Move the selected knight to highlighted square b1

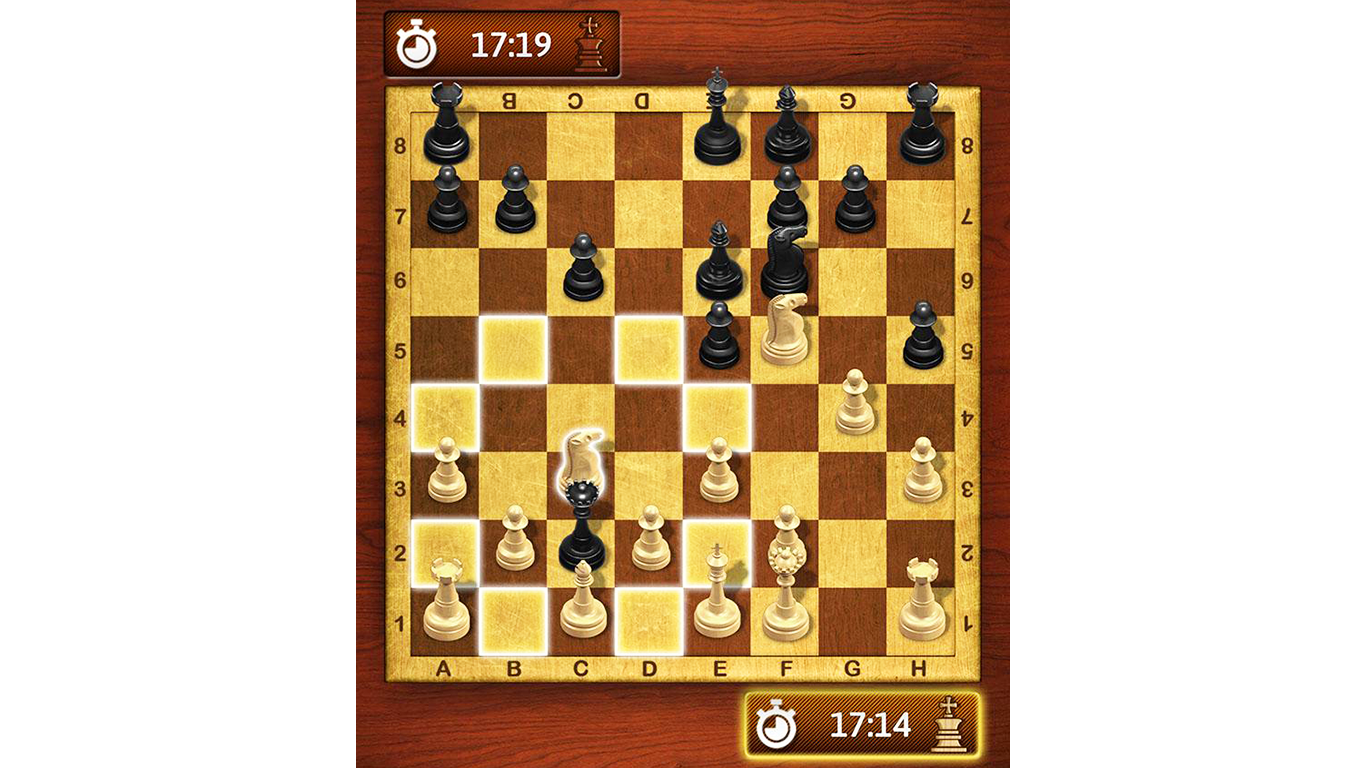[x=514, y=620]
